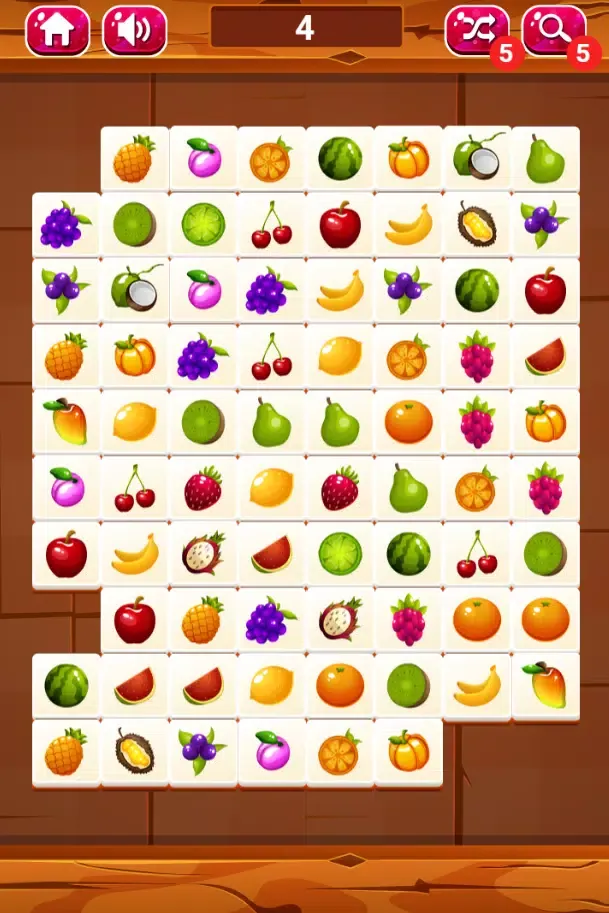This screenshot has height=913, width=609.
Task: Return to the home menu
Action: pos(57,30)
